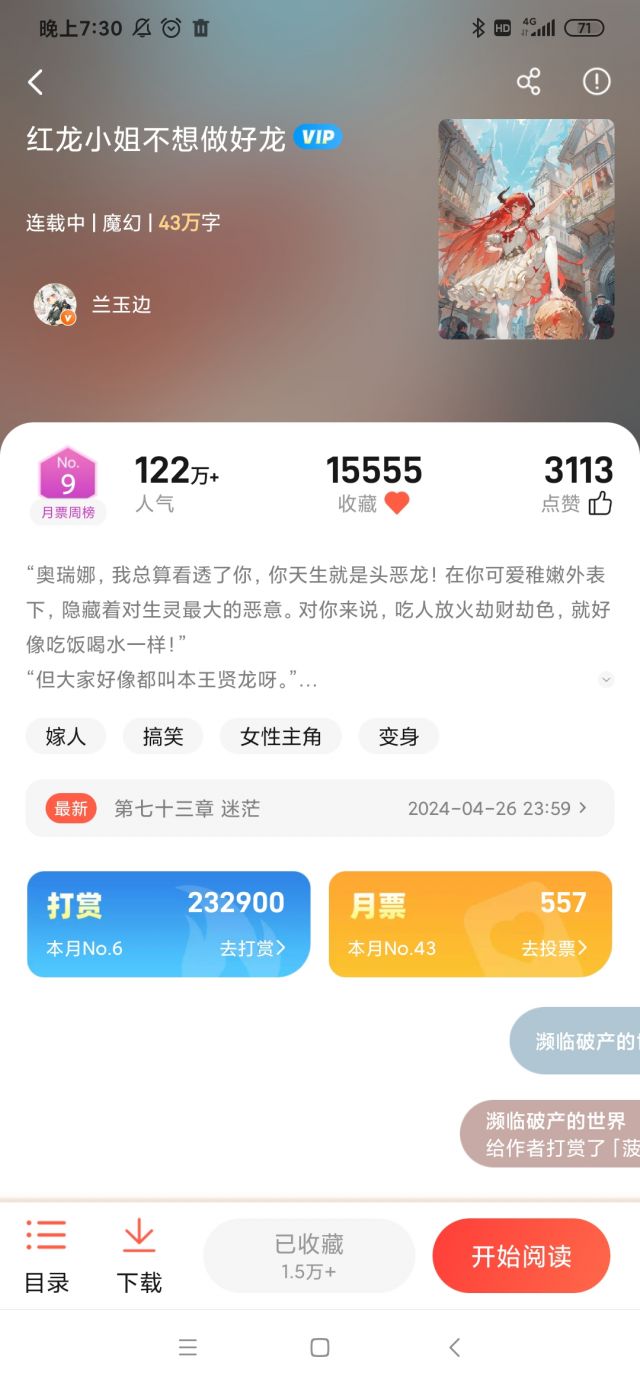Tap the red heart 收藏 icon

coord(397,504)
